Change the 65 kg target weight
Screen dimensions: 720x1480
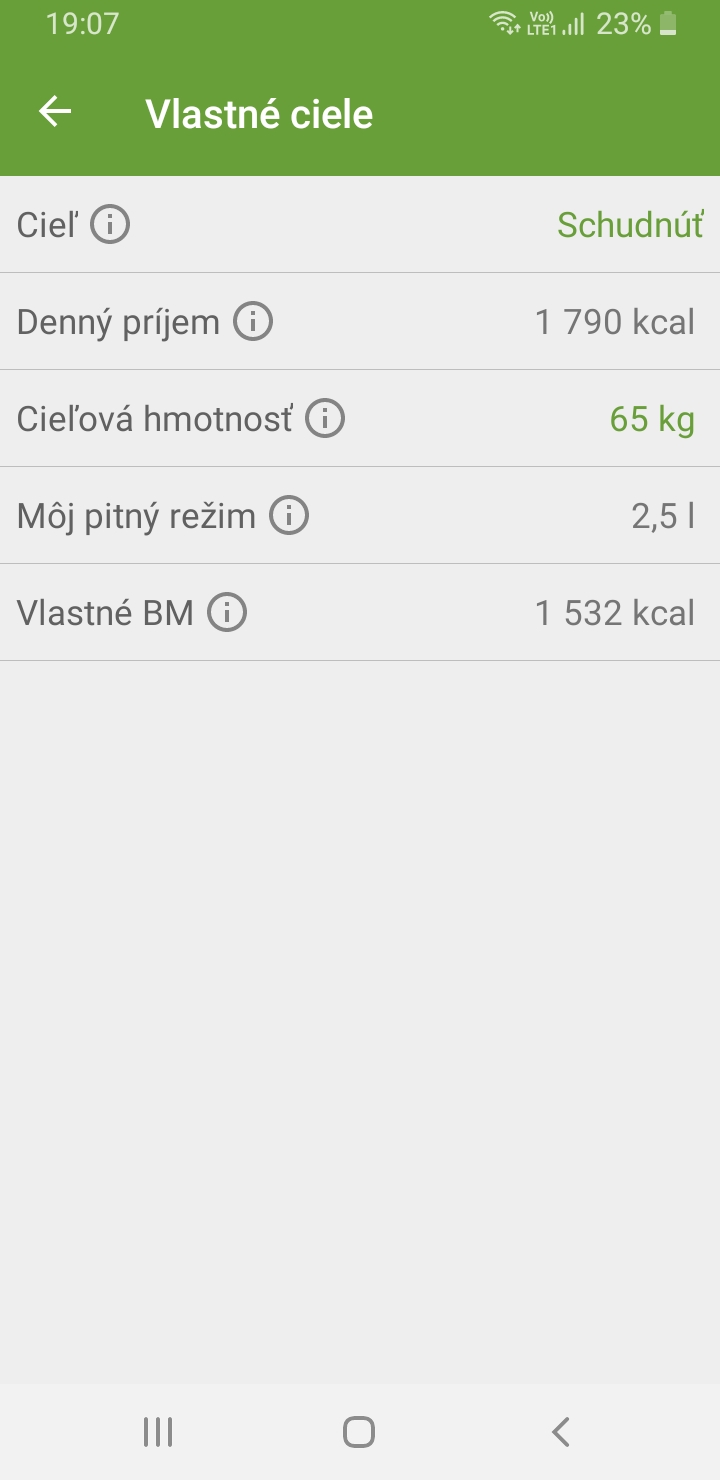click(x=652, y=419)
